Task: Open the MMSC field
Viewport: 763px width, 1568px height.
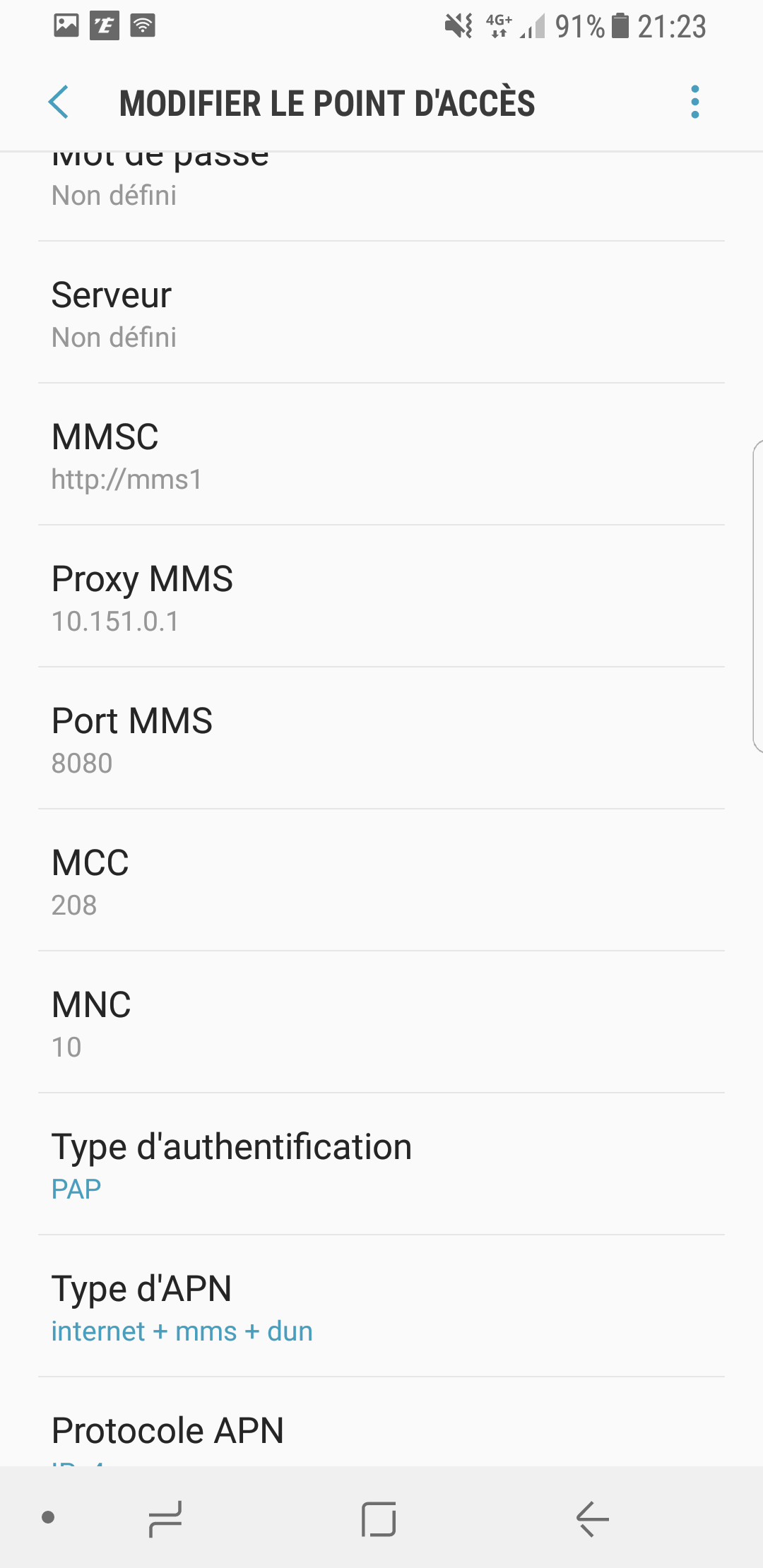Action: click(x=381, y=455)
